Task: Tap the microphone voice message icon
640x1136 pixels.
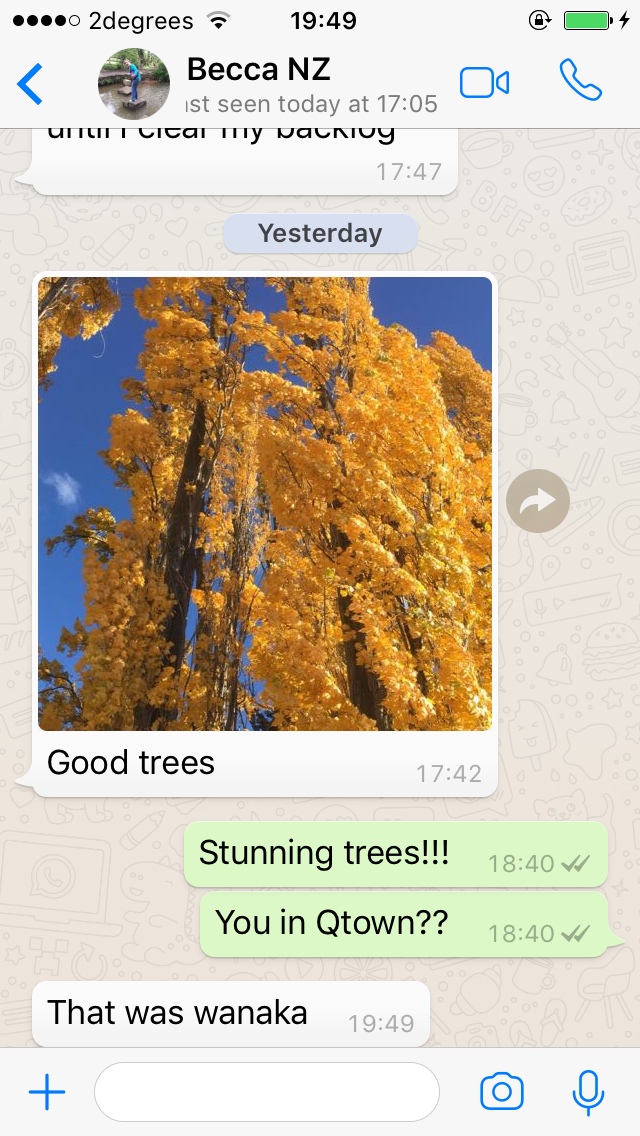Action: point(588,1092)
